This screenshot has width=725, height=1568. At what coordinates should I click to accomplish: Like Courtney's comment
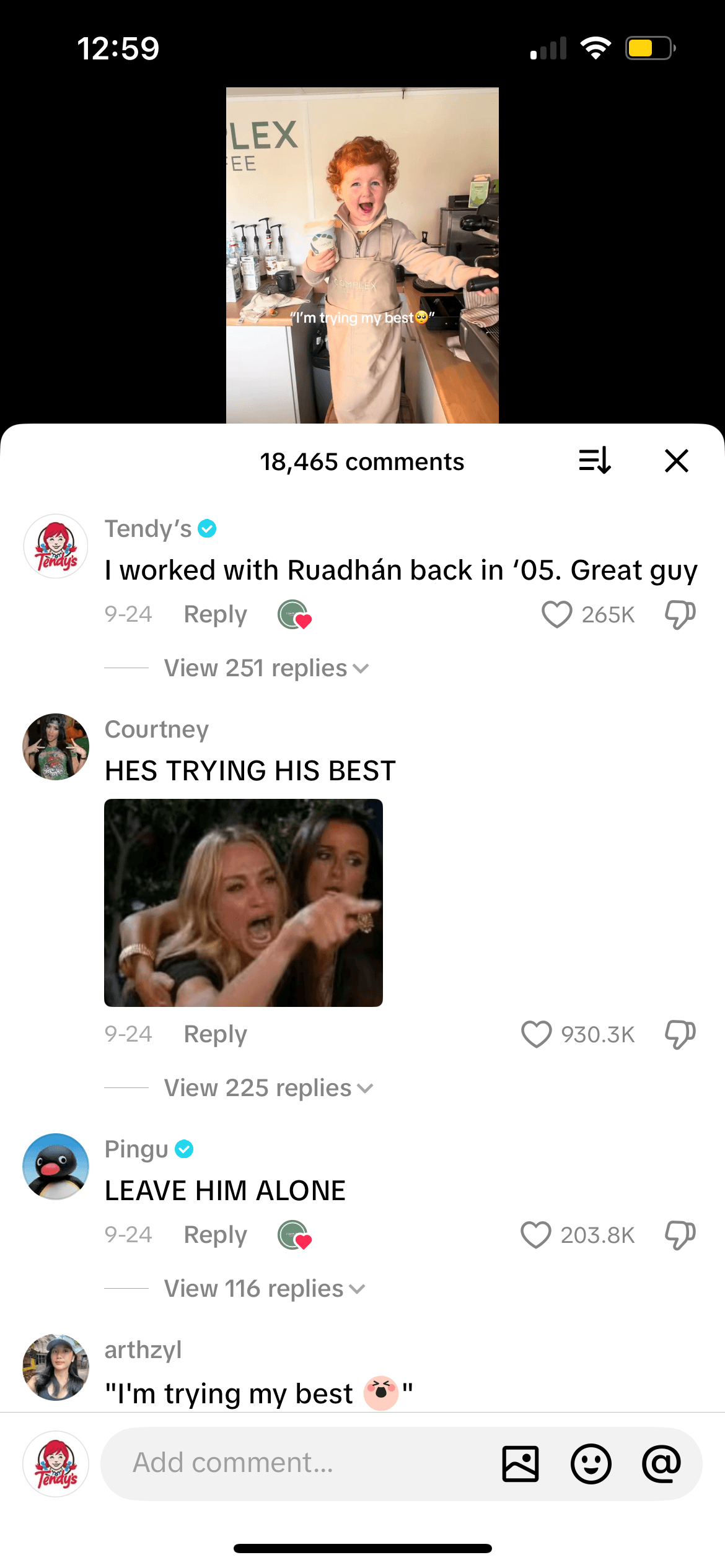coord(536,1034)
